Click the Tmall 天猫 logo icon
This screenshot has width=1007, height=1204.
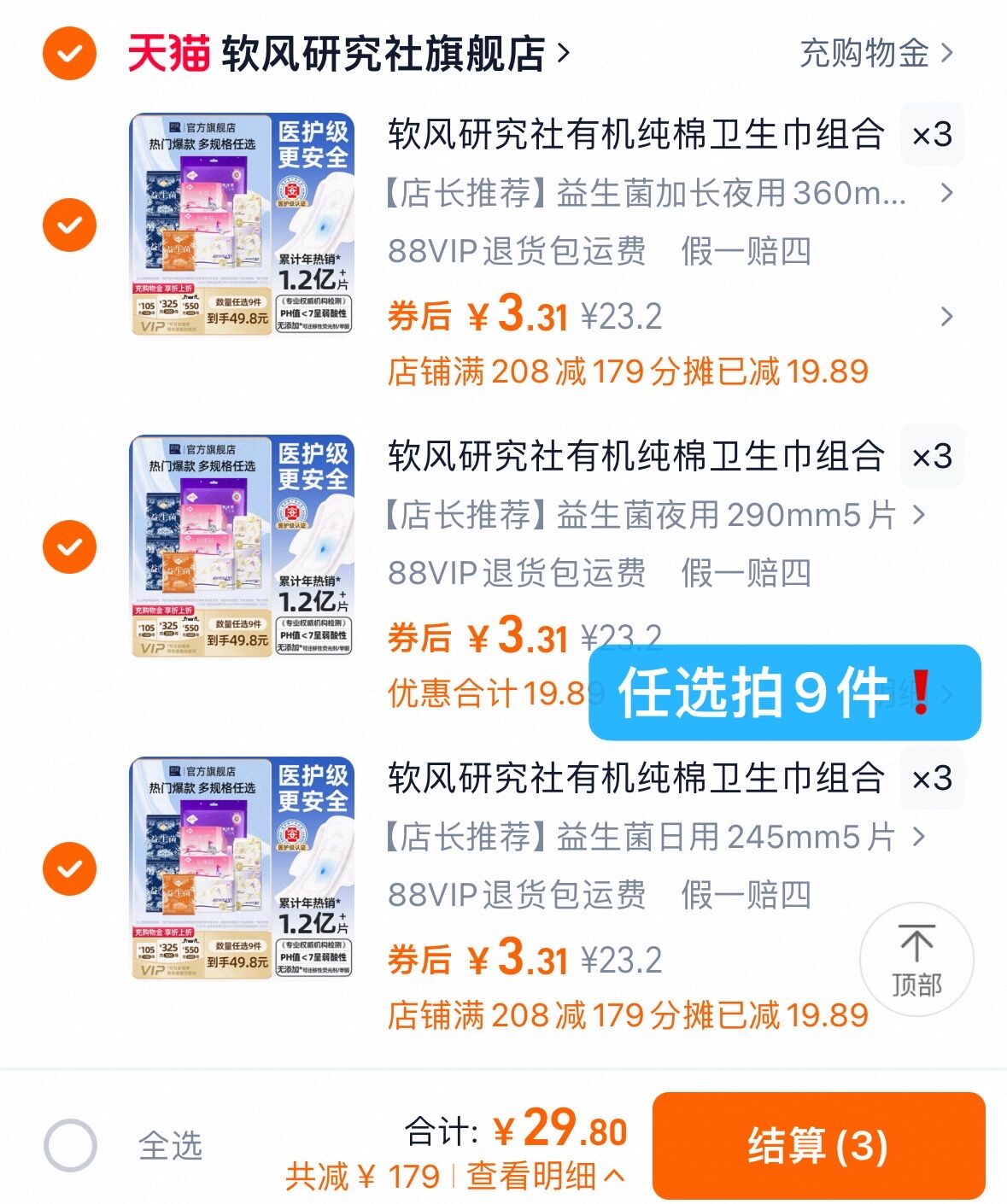pos(167,53)
